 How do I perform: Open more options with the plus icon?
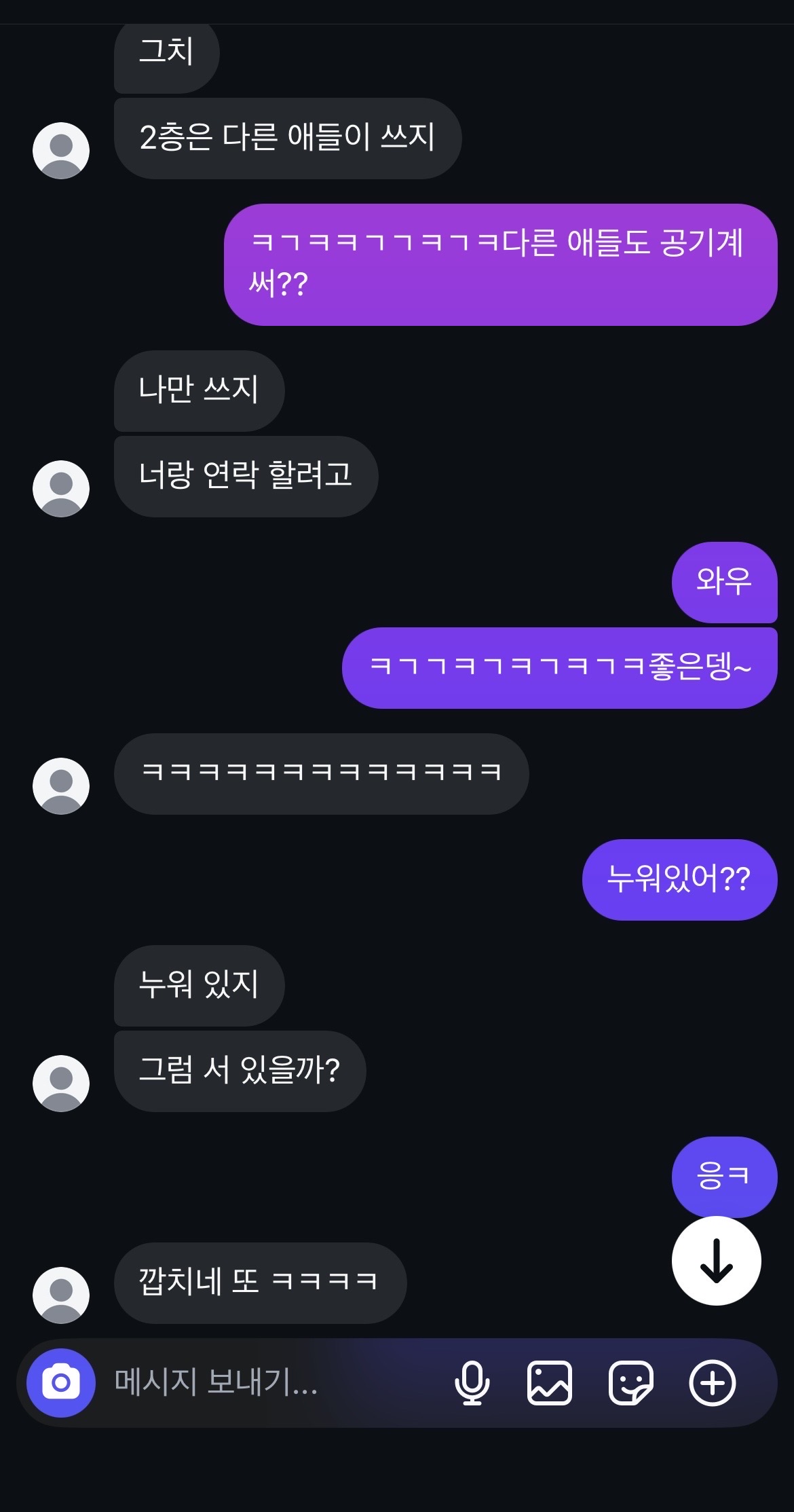pyautogui.click(x=712, y=1382)
